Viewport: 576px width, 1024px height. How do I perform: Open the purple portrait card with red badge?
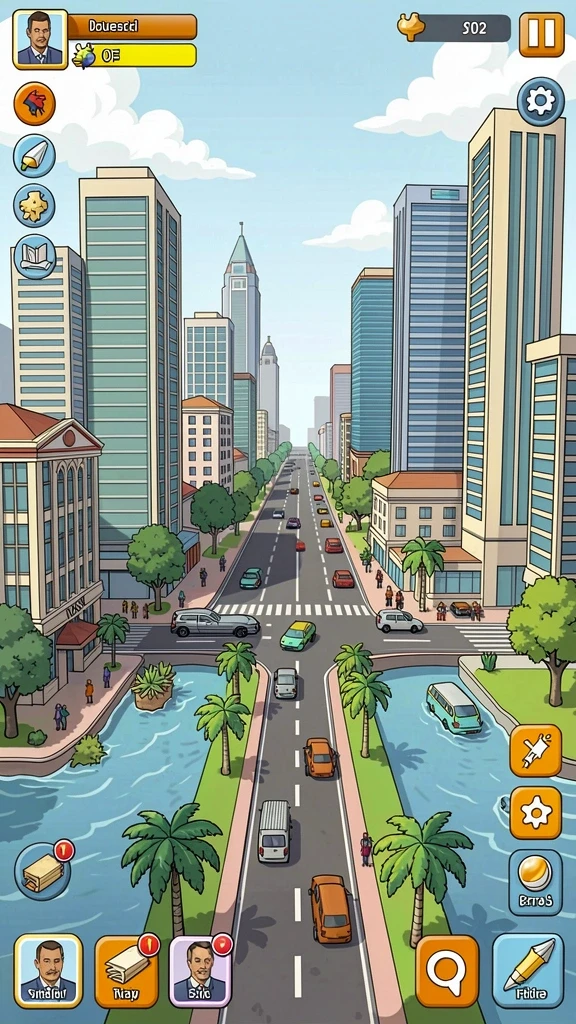point(200,970)
